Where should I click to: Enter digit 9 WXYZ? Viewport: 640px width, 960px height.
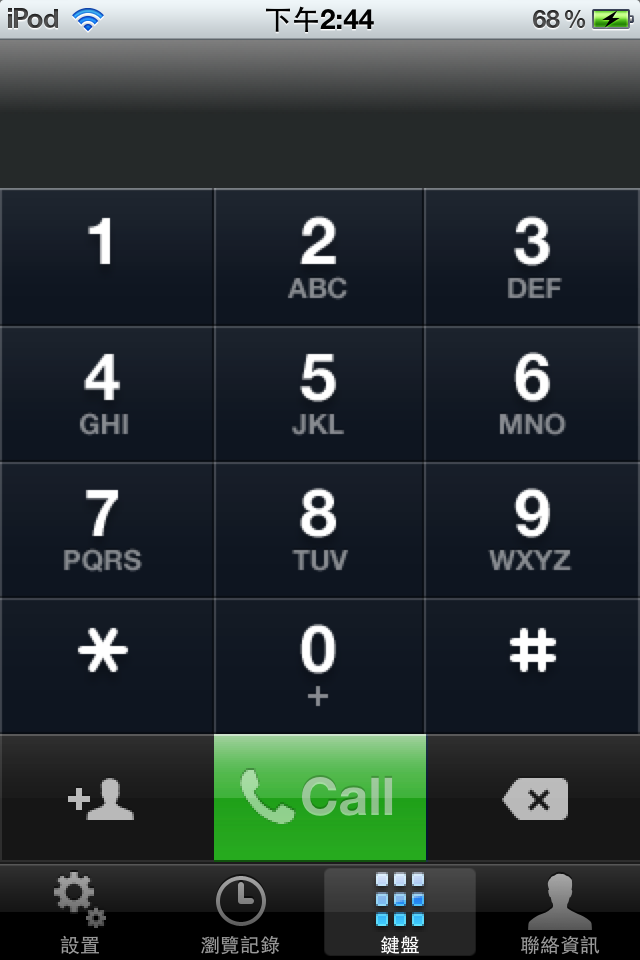pos(532,530)
